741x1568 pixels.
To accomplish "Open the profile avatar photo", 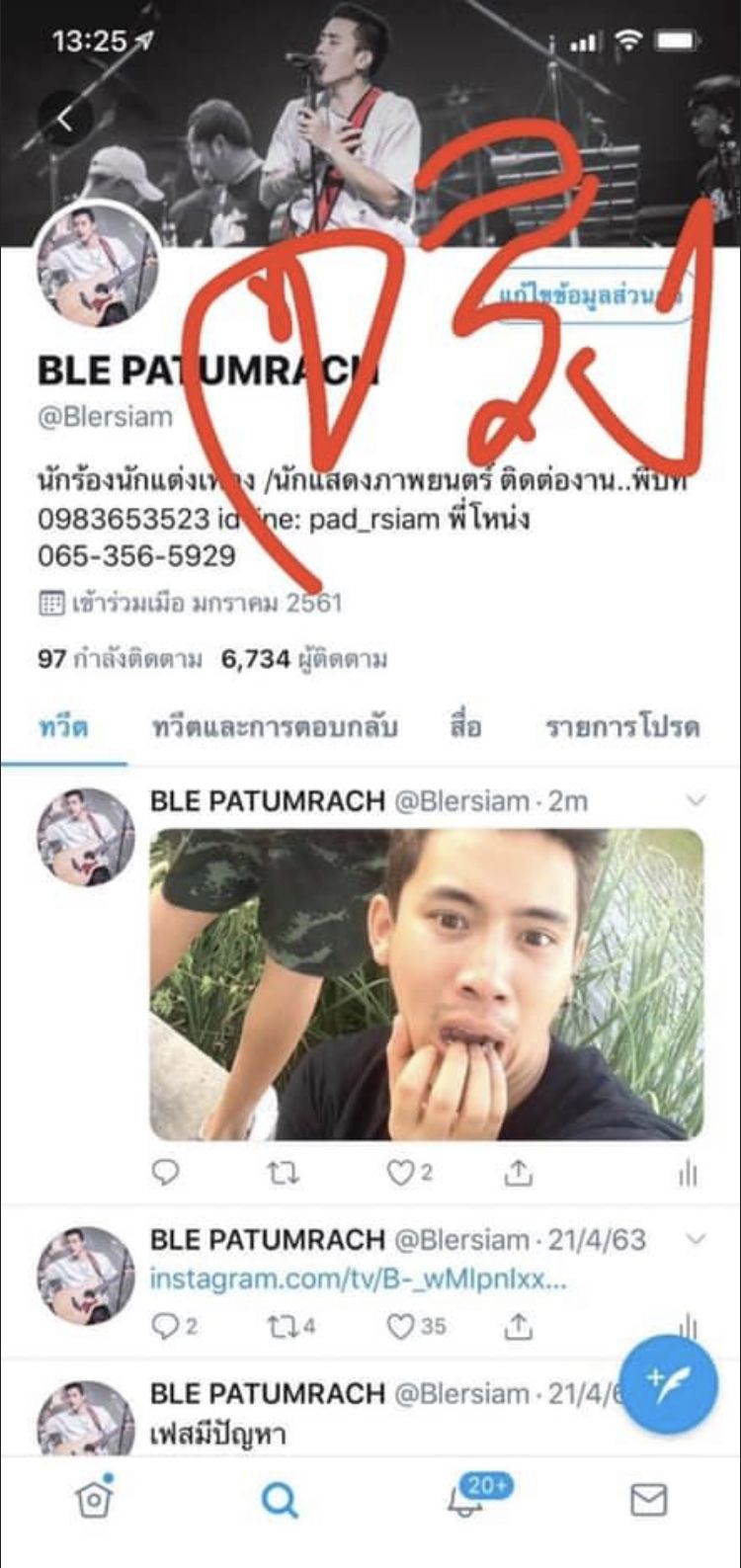I will tap(98, 266).
